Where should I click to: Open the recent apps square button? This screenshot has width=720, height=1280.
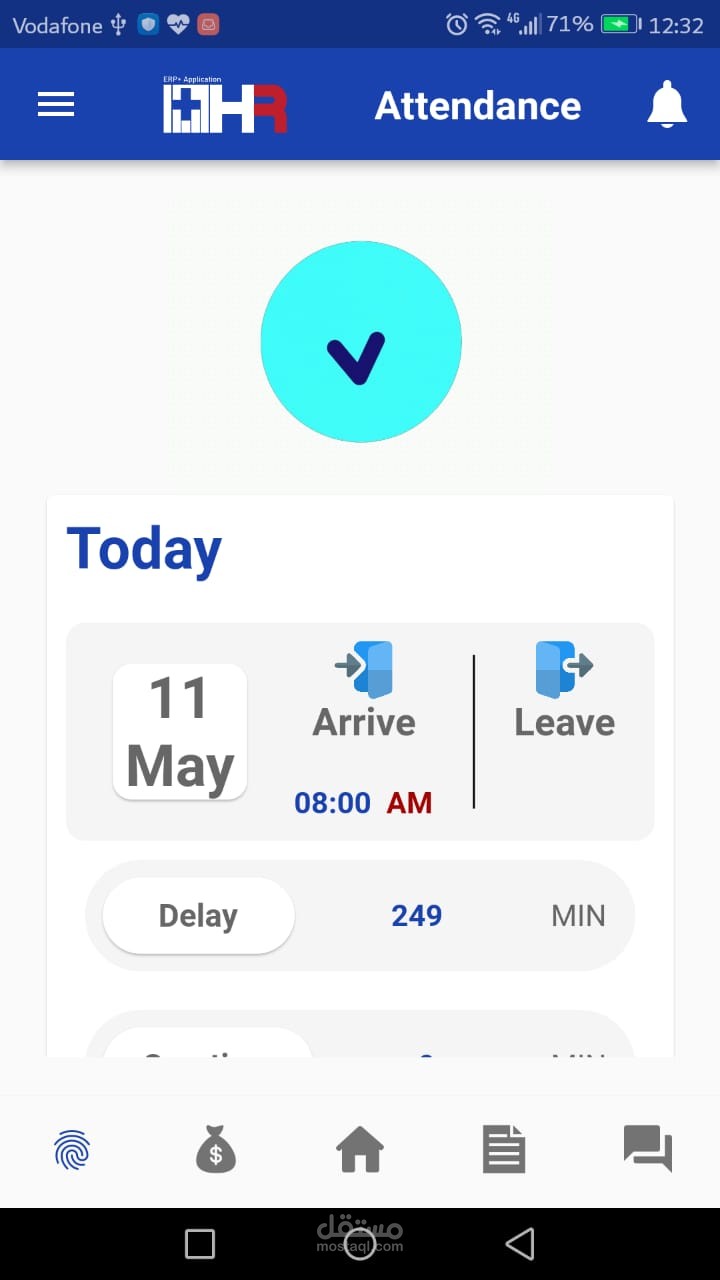(x=200, y=1244)
